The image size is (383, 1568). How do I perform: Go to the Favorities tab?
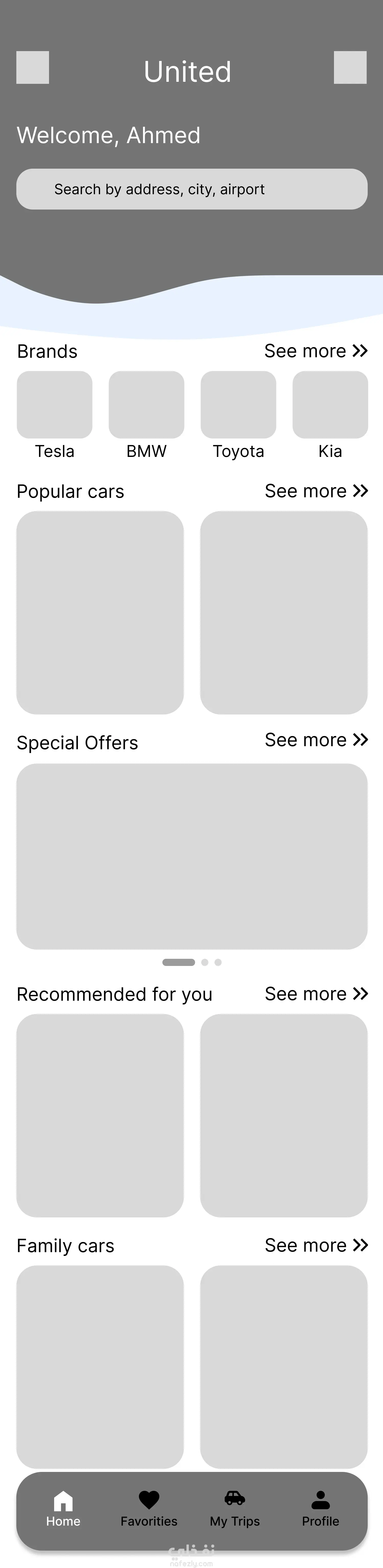click(x=149, y=1509)
